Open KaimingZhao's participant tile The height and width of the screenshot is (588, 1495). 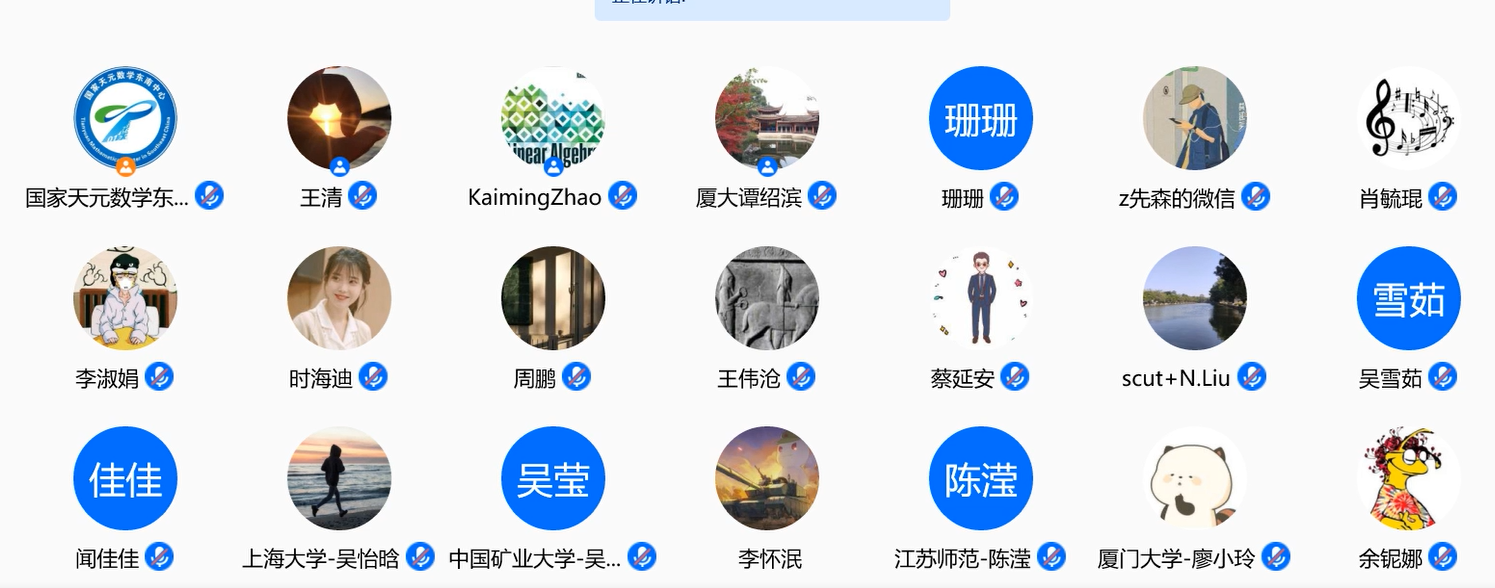(x=553, y=118)
